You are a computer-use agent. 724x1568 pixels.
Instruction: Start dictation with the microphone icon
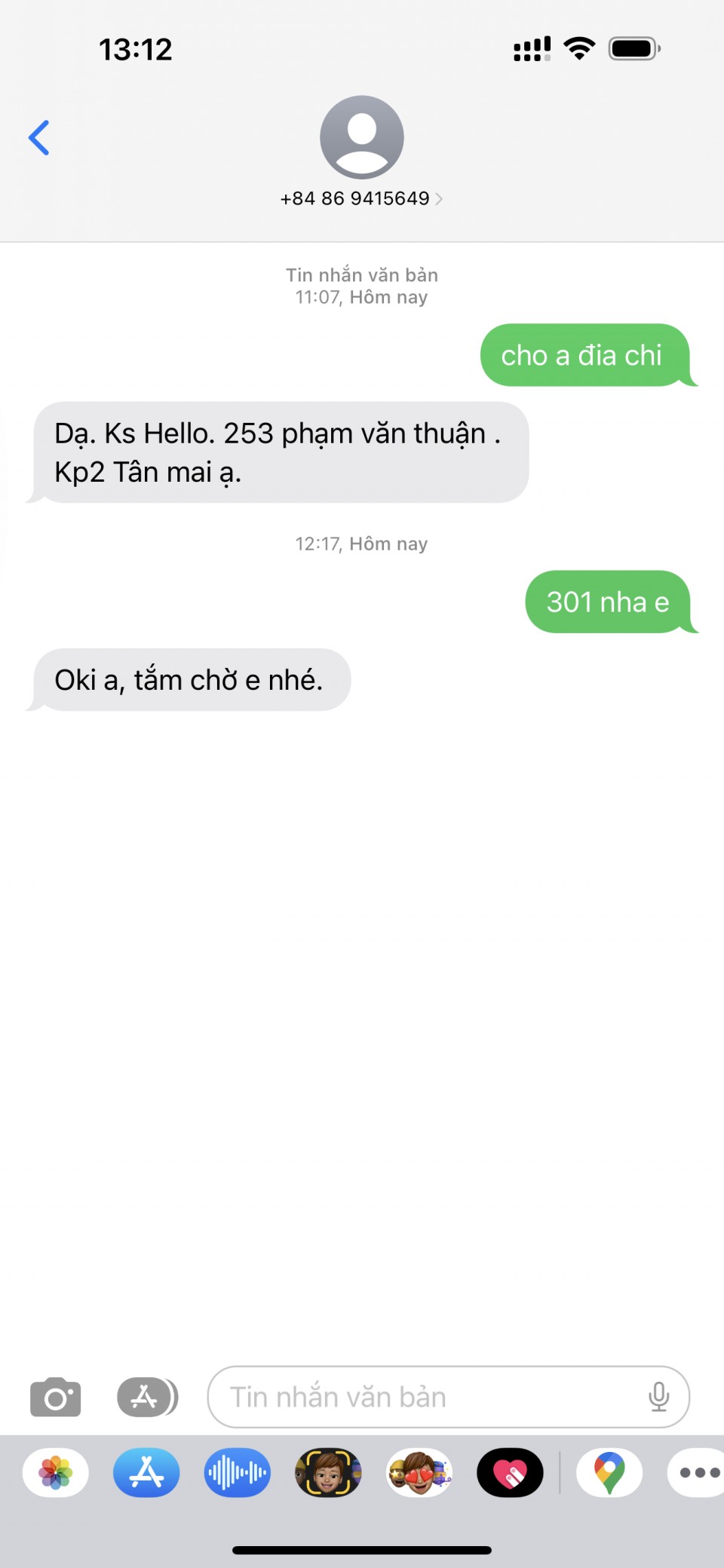(658, 1397)
